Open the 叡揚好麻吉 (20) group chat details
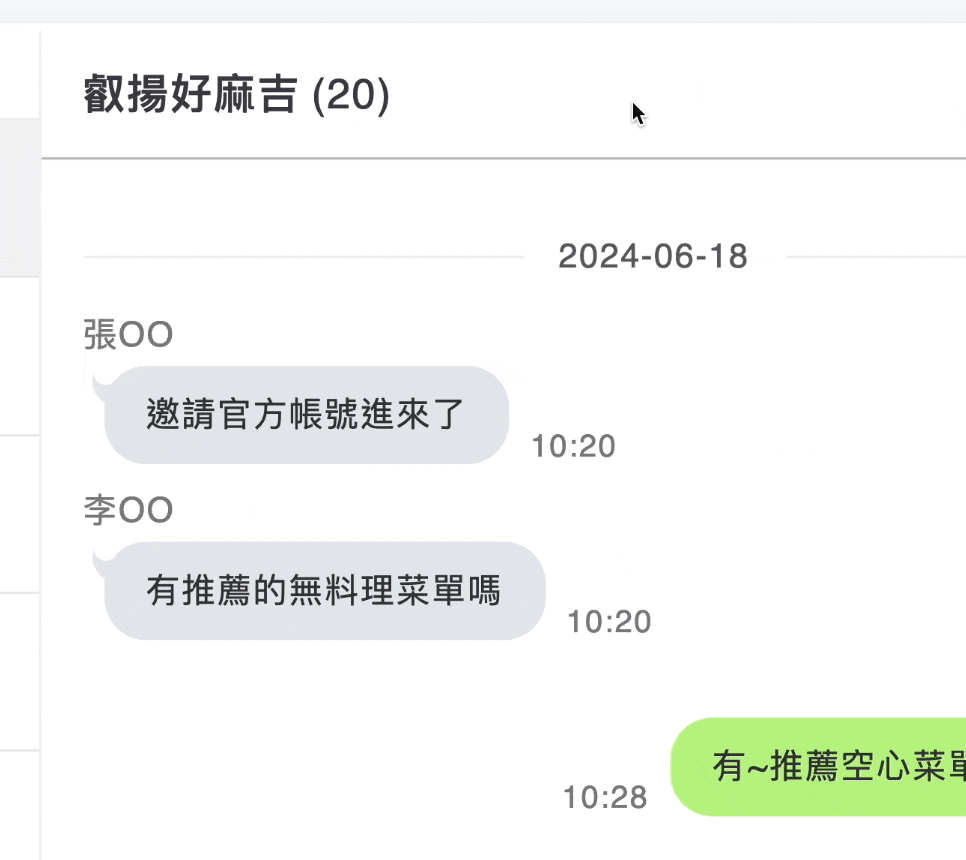 [237, 97]
